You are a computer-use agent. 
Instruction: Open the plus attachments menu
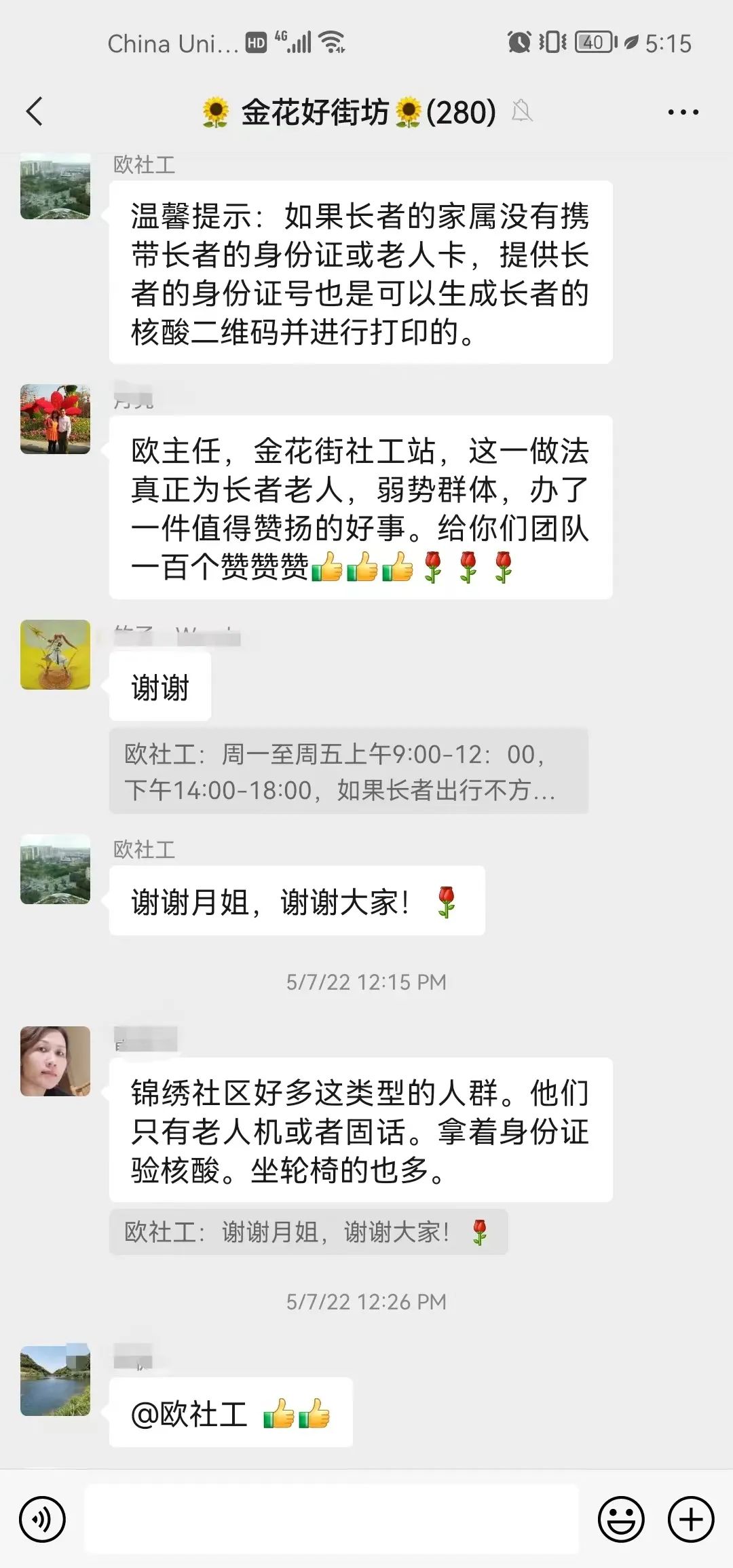[x=691, y=1519]
